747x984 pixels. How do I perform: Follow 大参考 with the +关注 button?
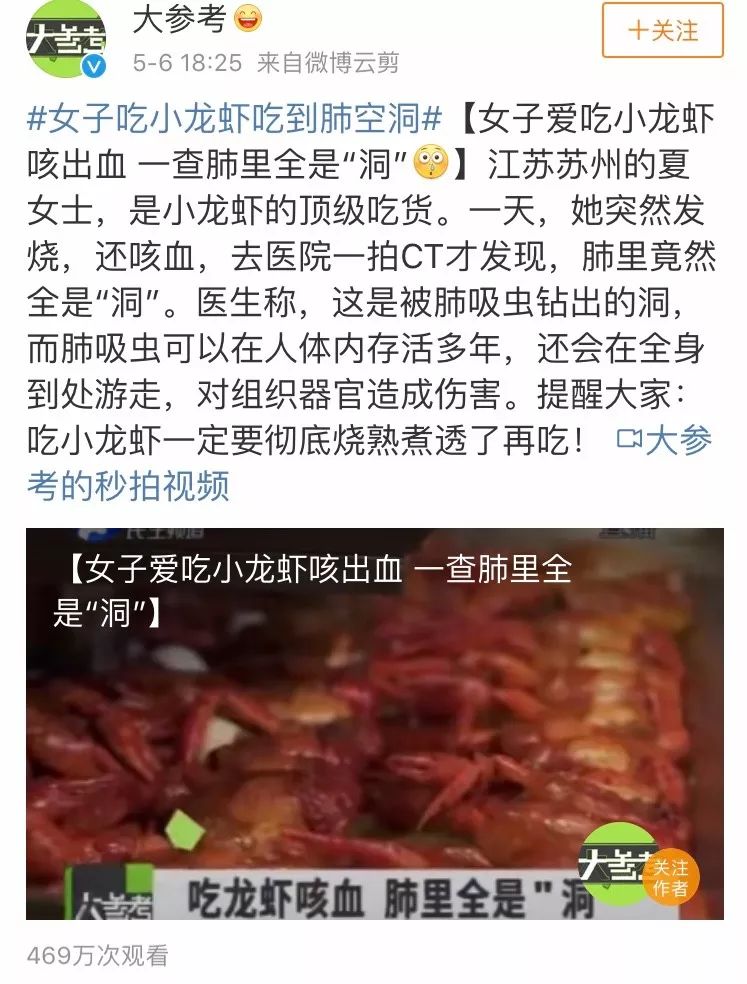point(662,31)
